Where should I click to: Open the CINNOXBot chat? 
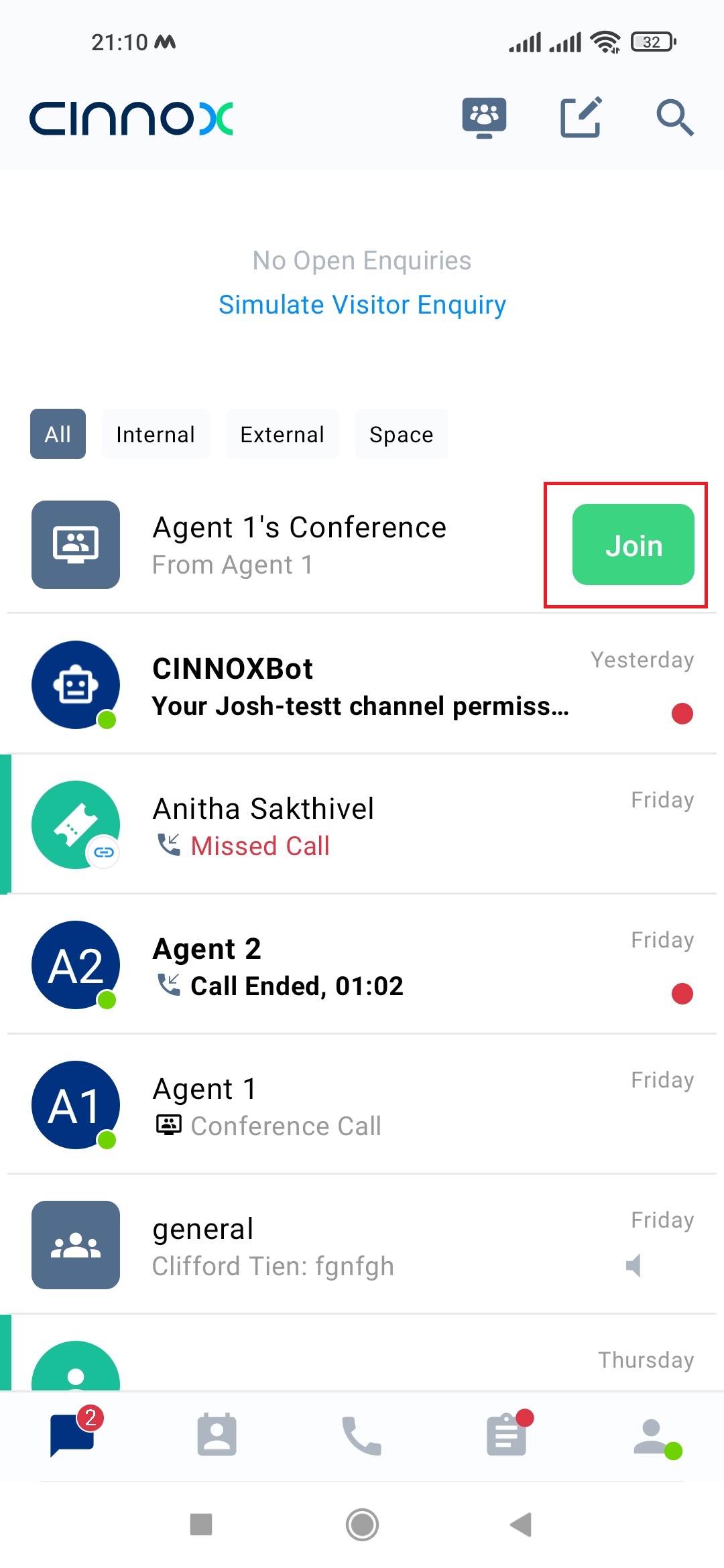coord(362,685)
